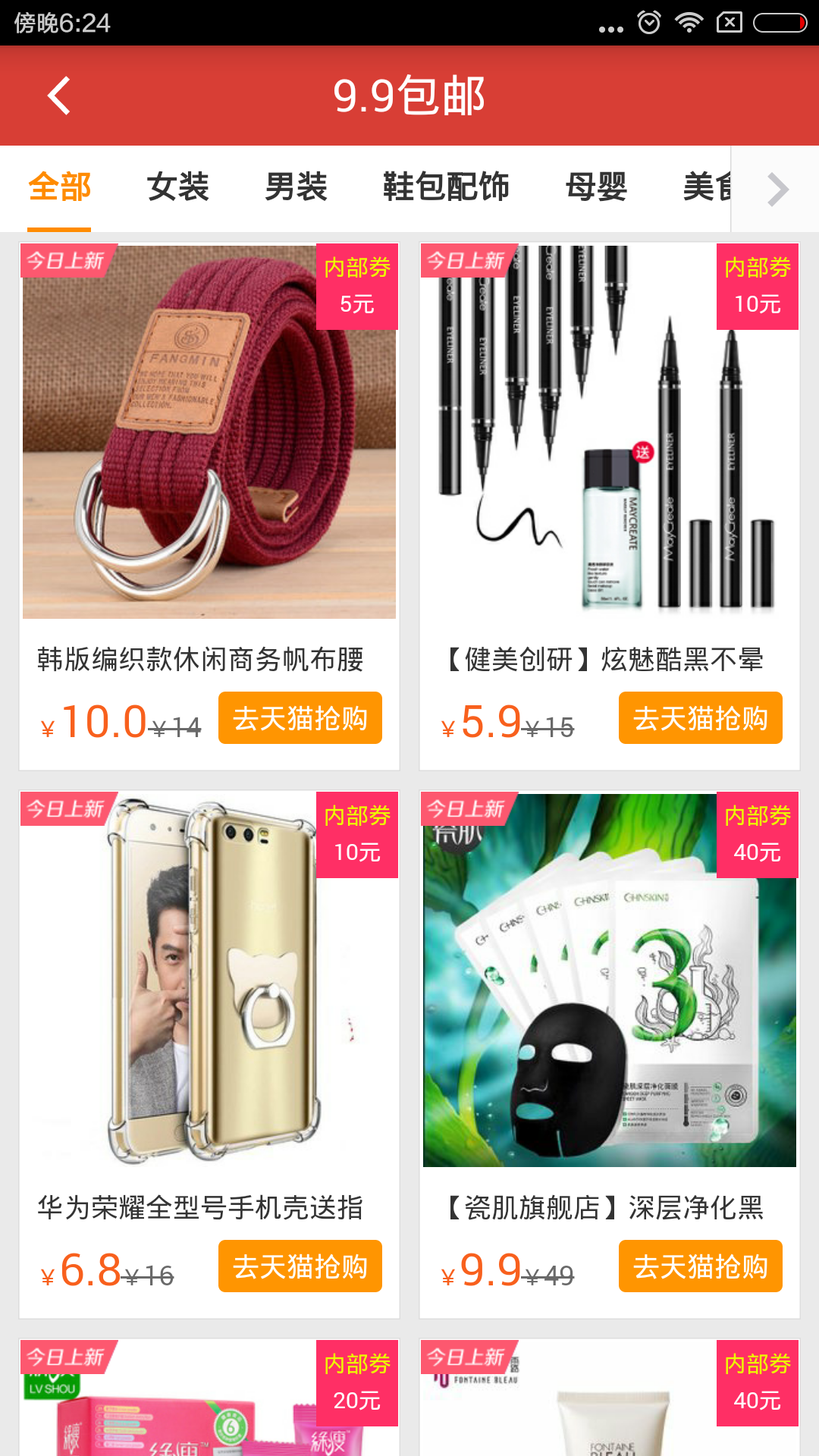Open the 健美创研 eyeliner product card
This screenshot has width=819, height=1456.
pyautogui.click(x=610, y=432)
